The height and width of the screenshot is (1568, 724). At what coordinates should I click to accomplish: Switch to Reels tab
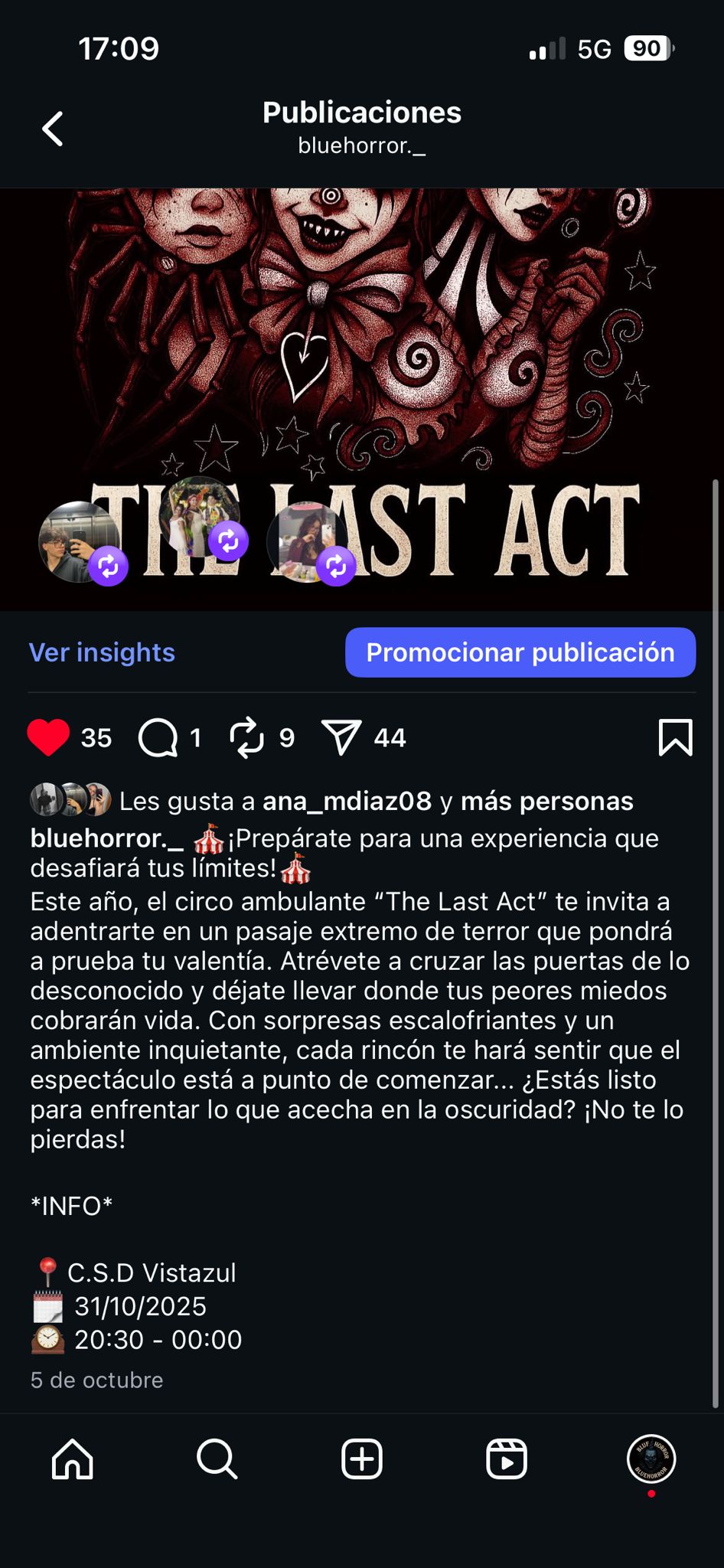(506, 1459)
